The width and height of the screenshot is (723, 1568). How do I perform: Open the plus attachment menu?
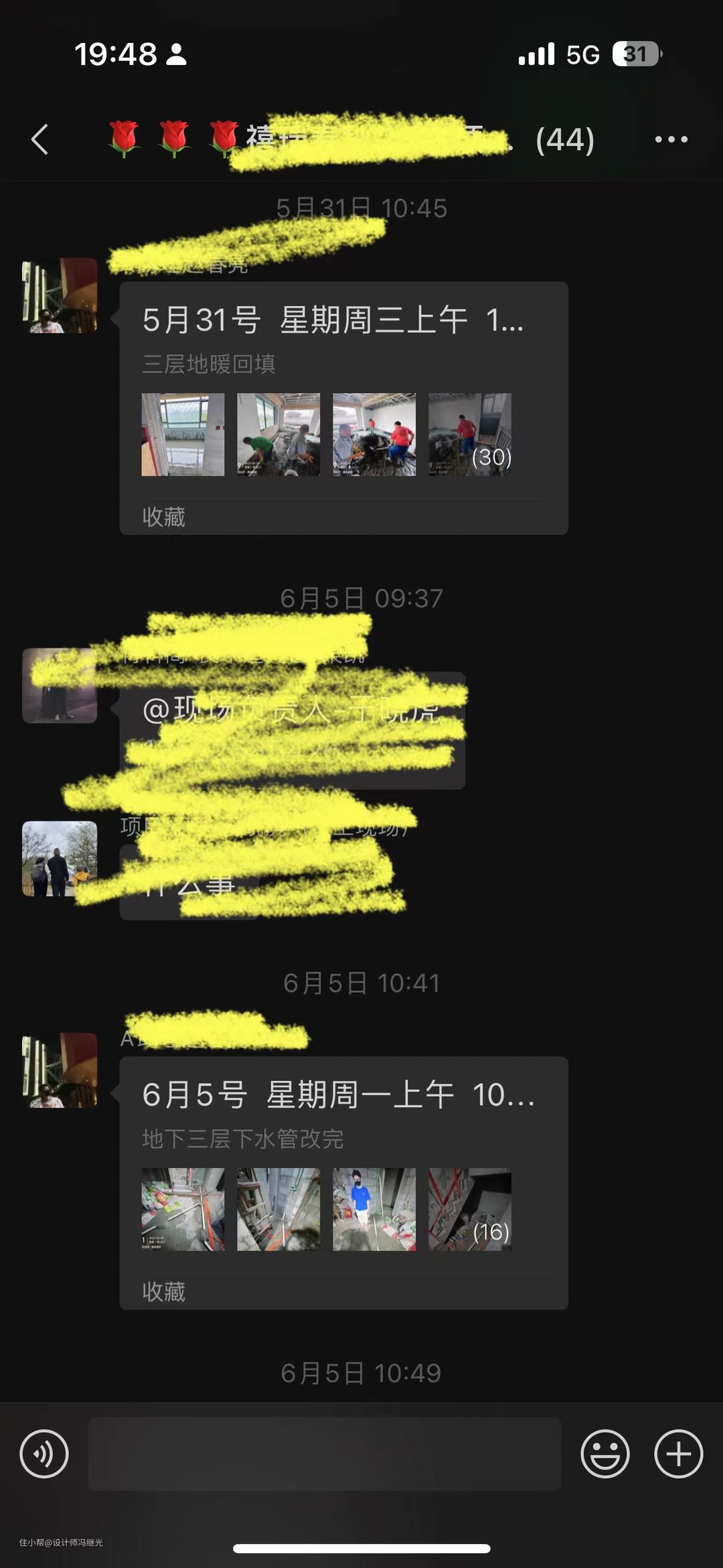pyautogui.click(x=678, y=1453)
